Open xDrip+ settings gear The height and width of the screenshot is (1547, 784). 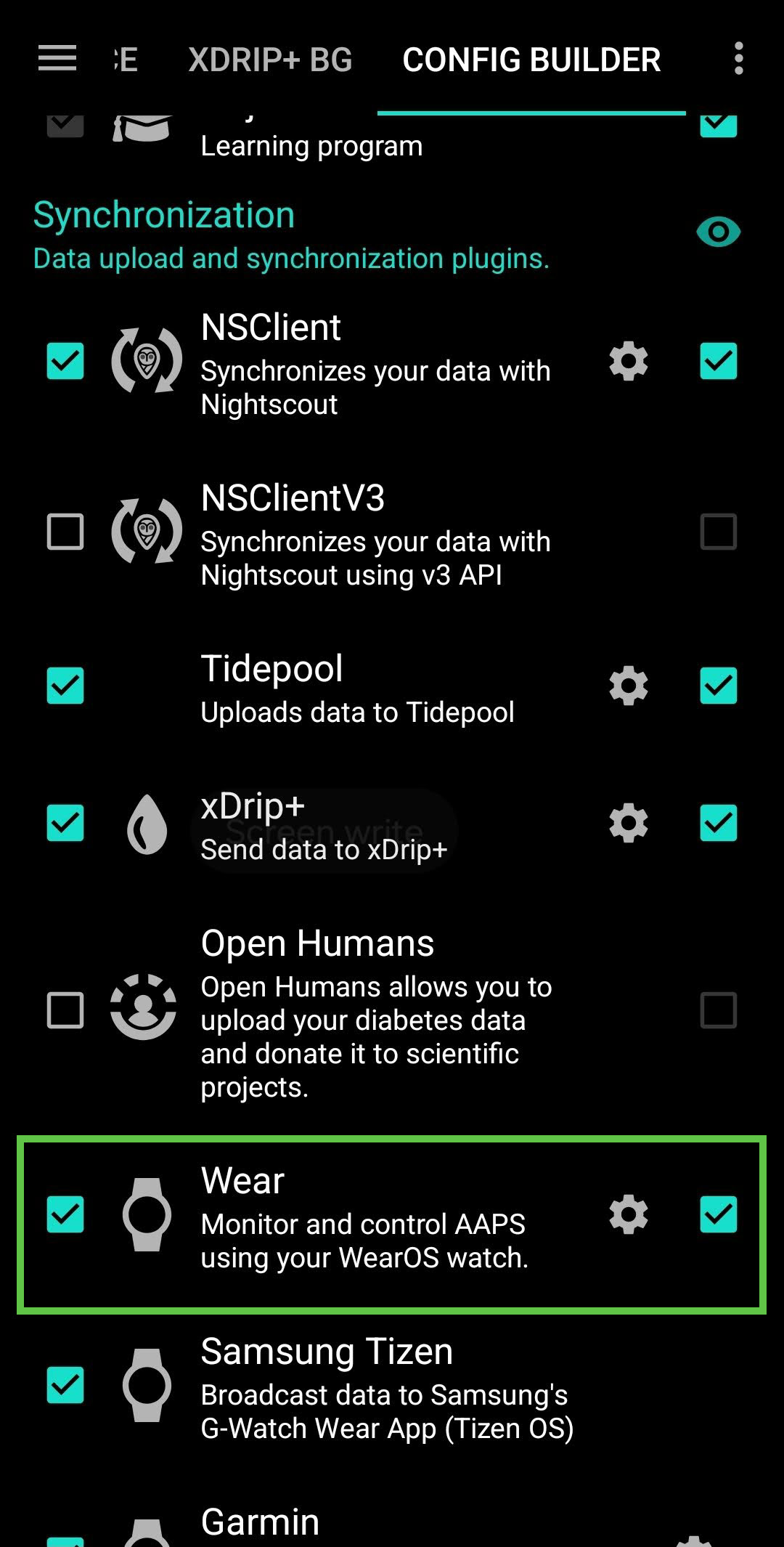(629, 823)
